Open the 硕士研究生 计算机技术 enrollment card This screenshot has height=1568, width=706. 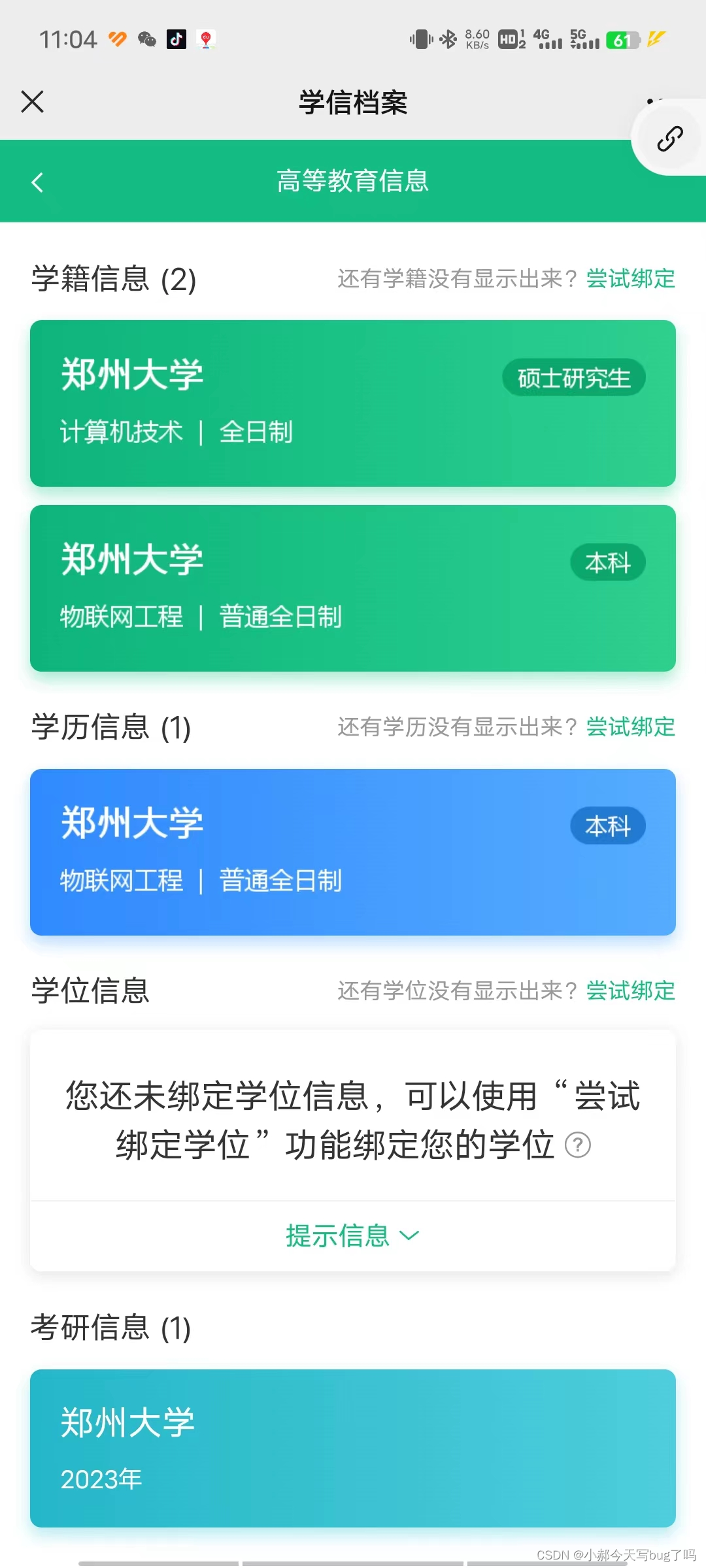(x=353, y=403)
